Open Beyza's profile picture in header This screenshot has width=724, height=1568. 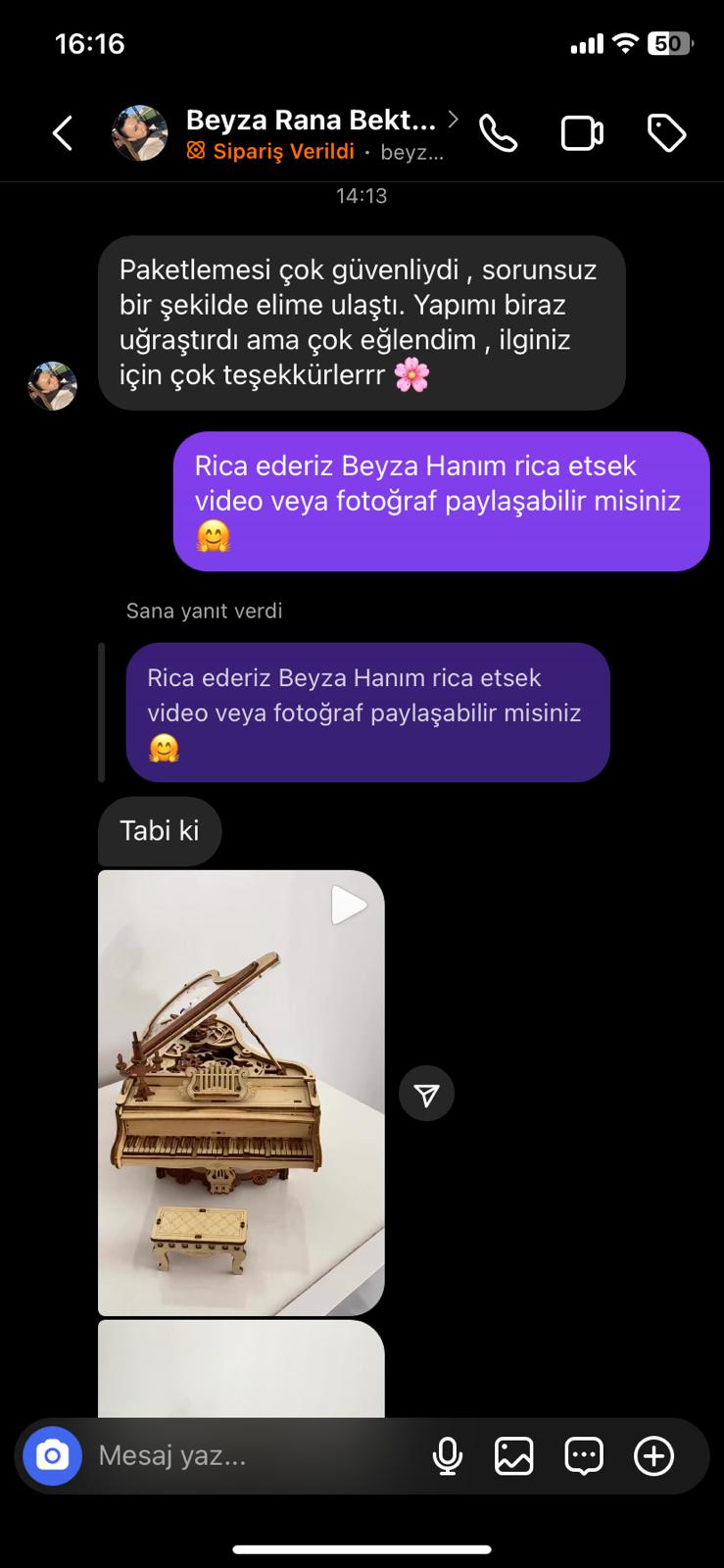pyautogui.click(x=140, y=133)
